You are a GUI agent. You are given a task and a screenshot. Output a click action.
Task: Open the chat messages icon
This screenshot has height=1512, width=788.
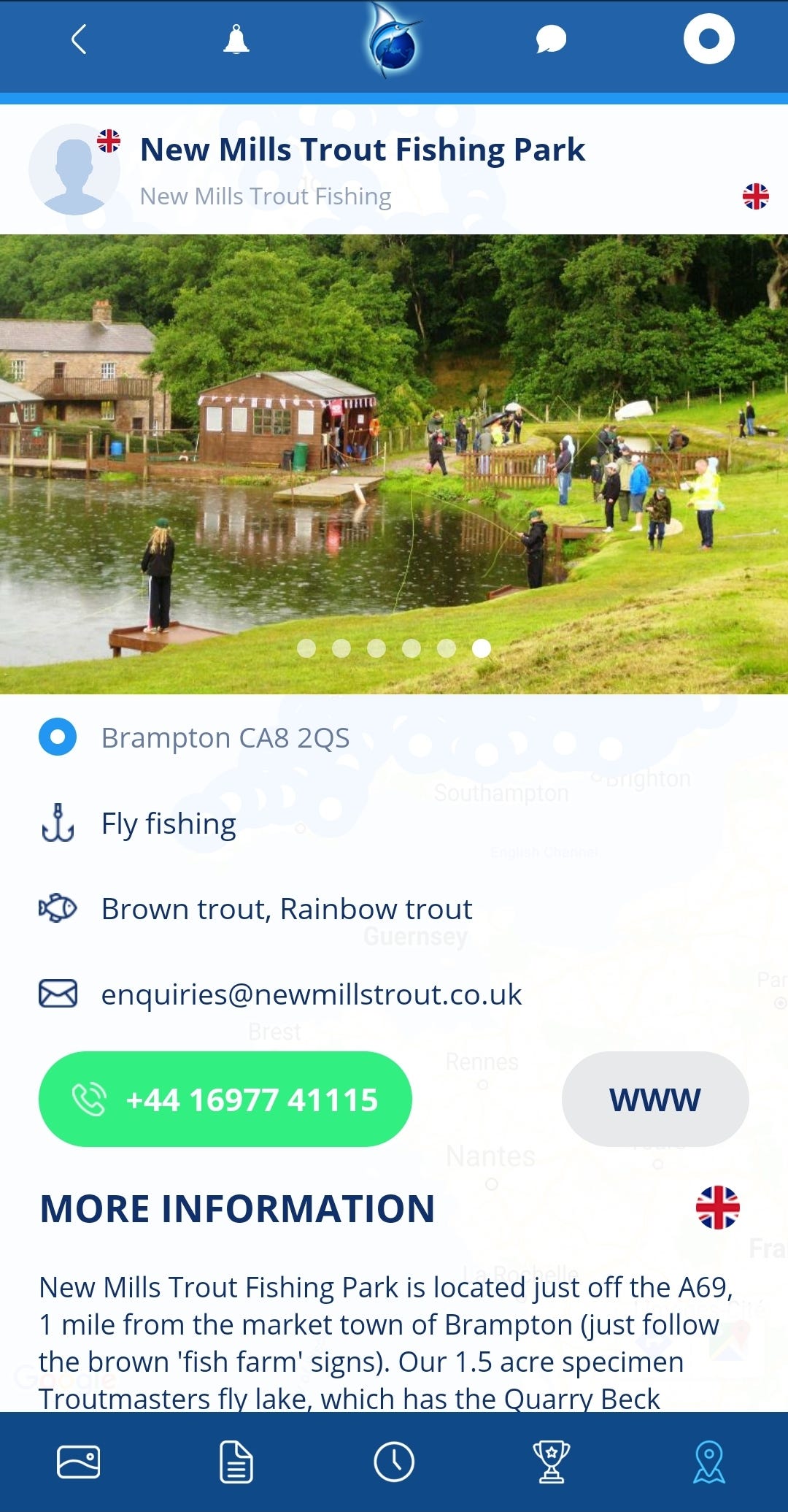coord(551,39)
